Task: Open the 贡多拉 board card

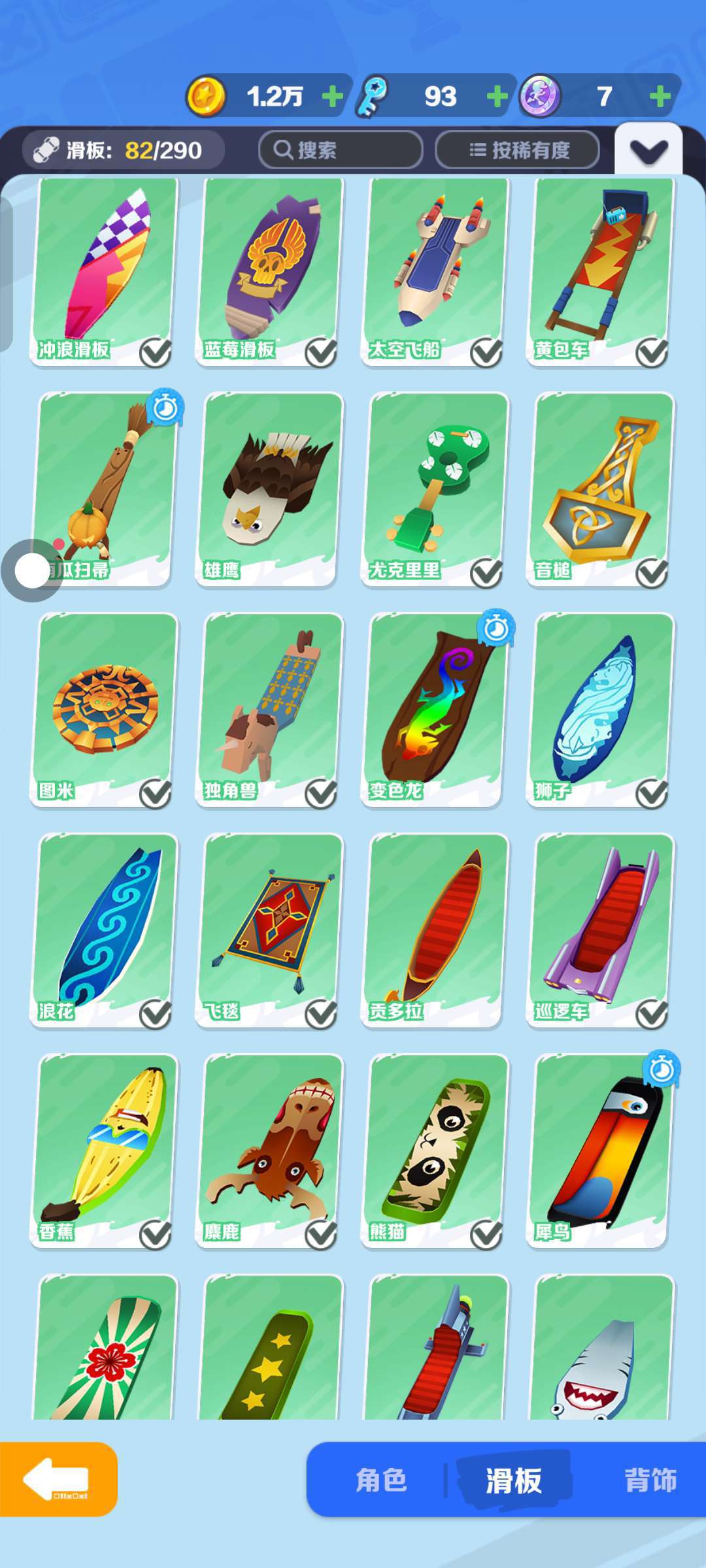Action: pyautogui.click(x=435, y=930)
